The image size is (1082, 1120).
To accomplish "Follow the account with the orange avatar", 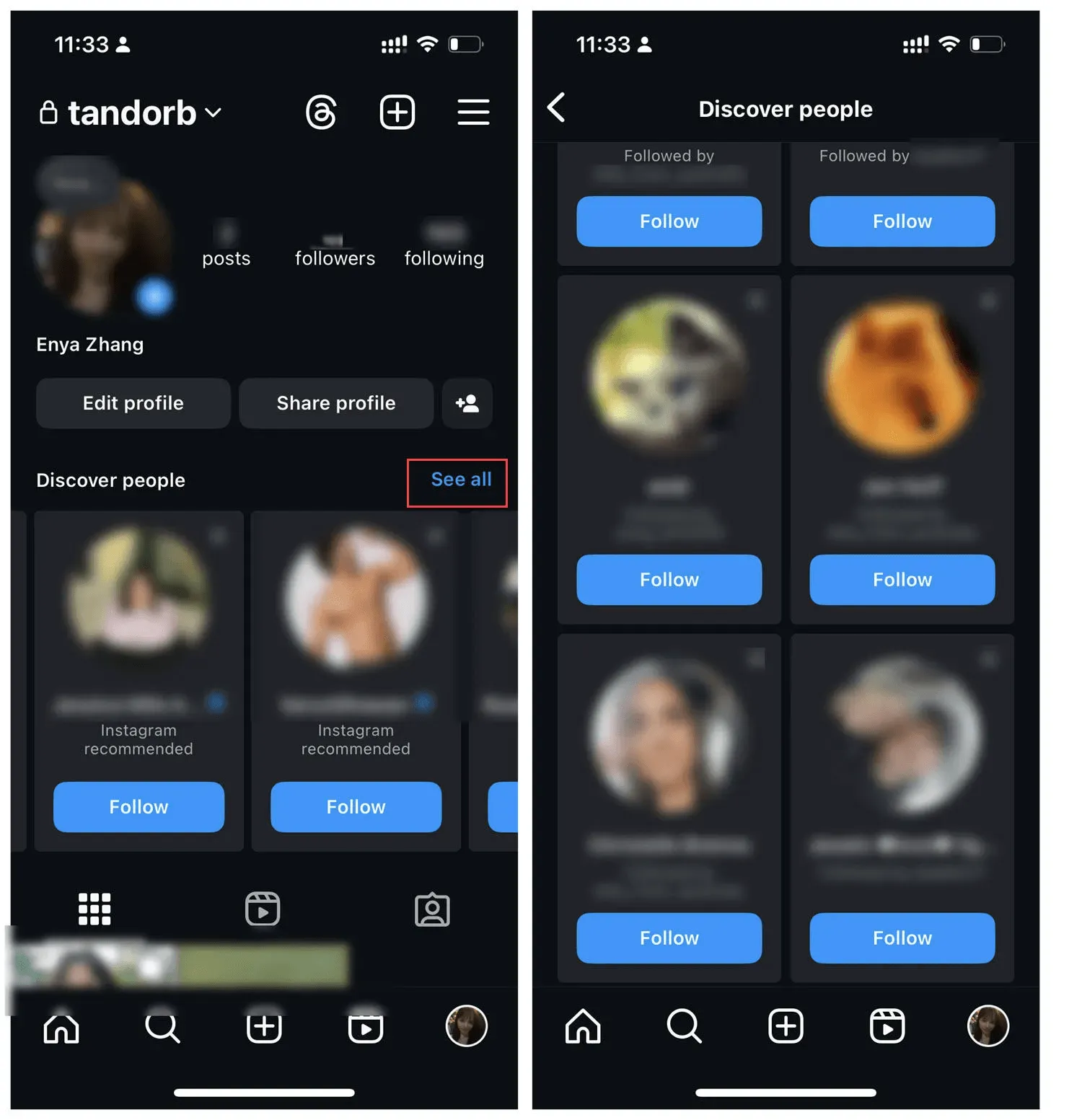I will tap(902, 580).
